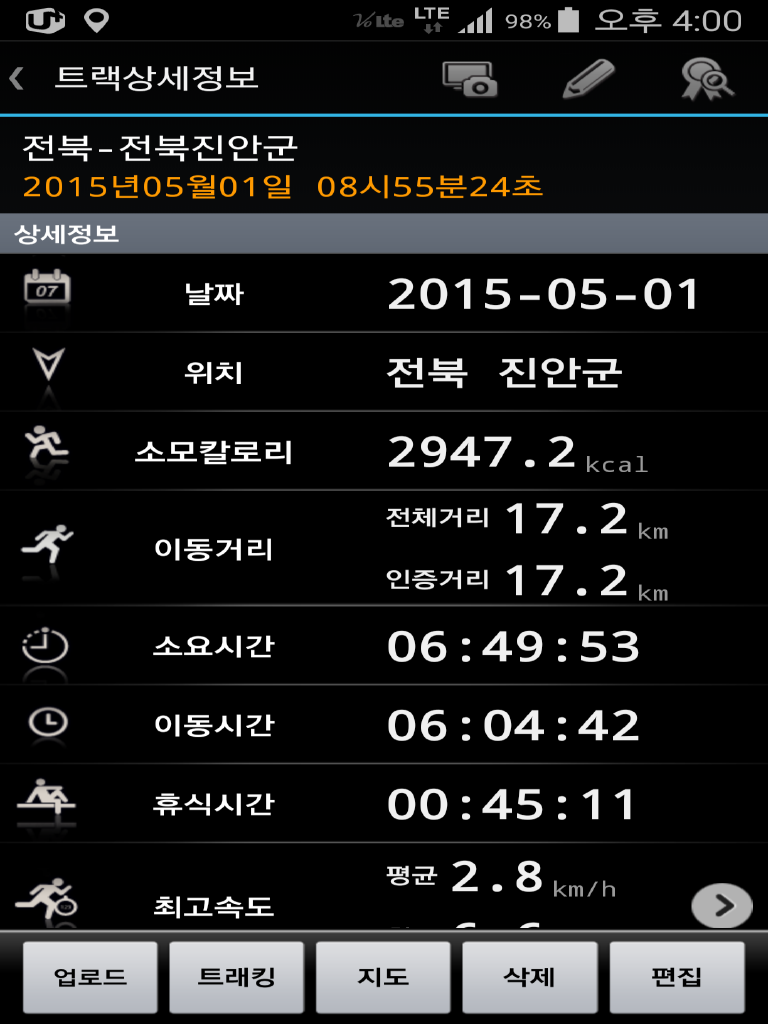Go back using the top-left arrow
The image size is (768, 1024).
18,79
